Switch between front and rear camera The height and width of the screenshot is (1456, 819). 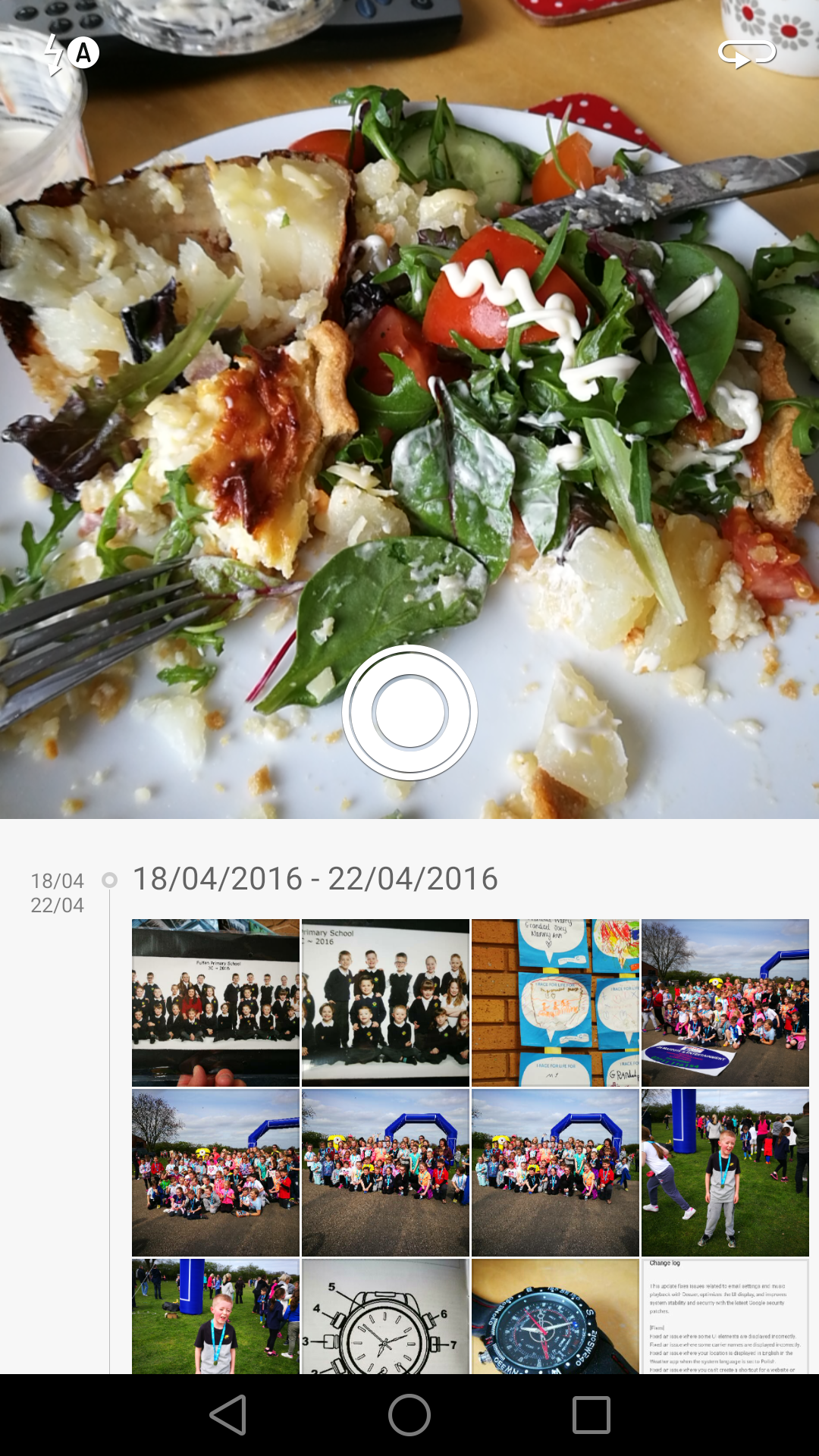tap(747, 54)
